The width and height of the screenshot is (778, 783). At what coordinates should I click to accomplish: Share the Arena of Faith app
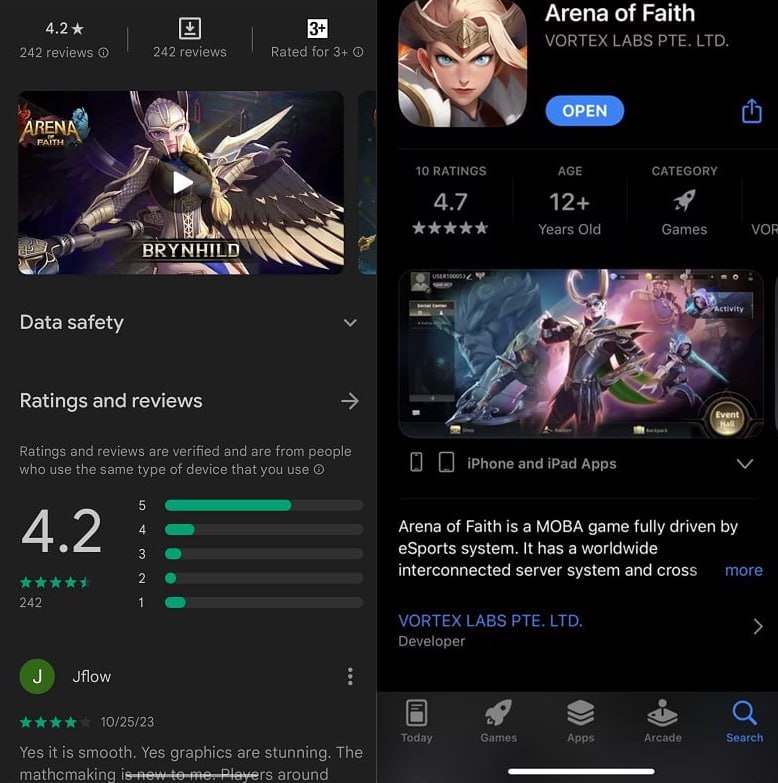(751, 111)
